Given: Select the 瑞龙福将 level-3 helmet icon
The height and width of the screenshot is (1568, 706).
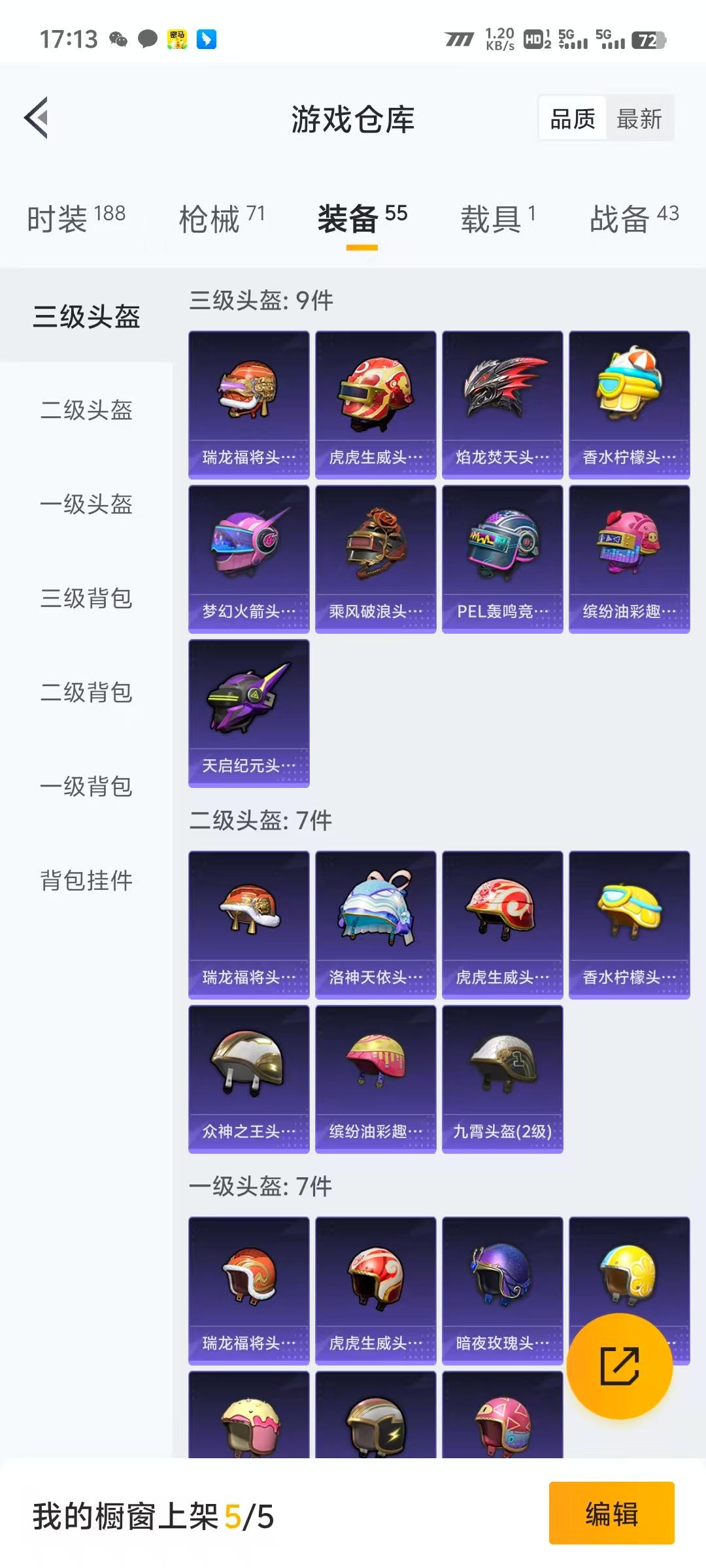Looking at the screenshot, I should (x=248, y=402).
